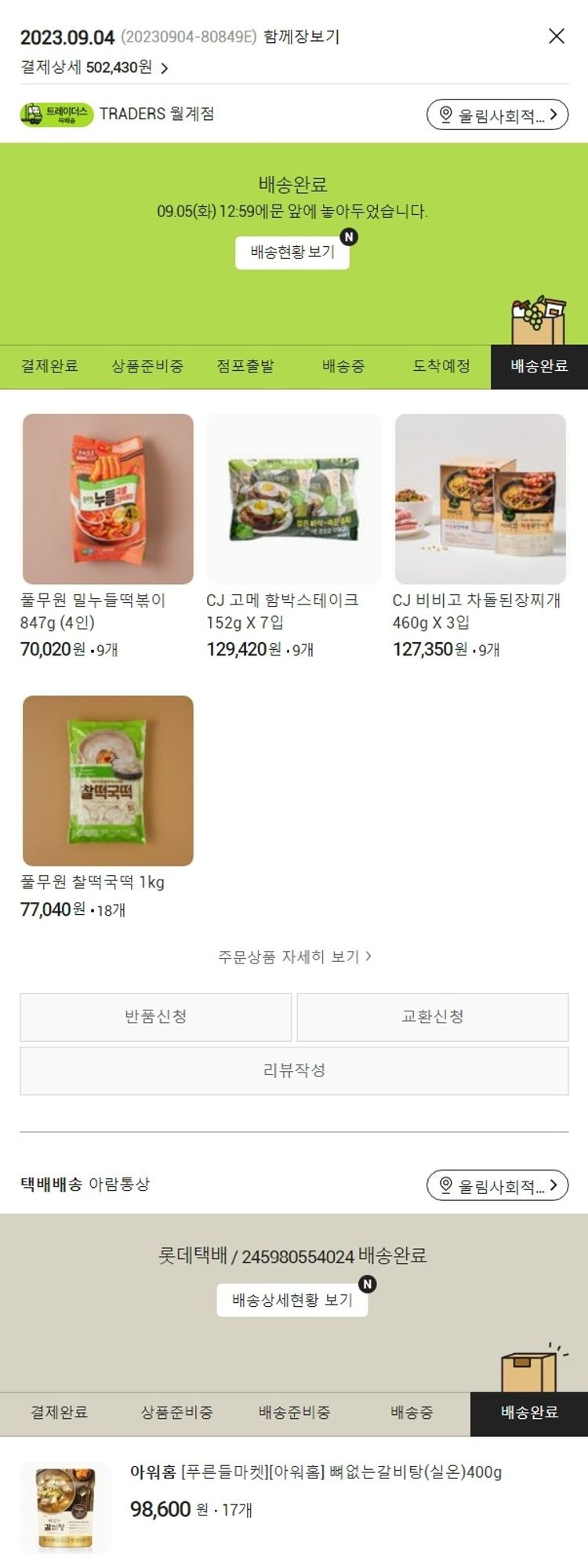Tap the address chip beside TRADERS 월계점

[497, 115]
